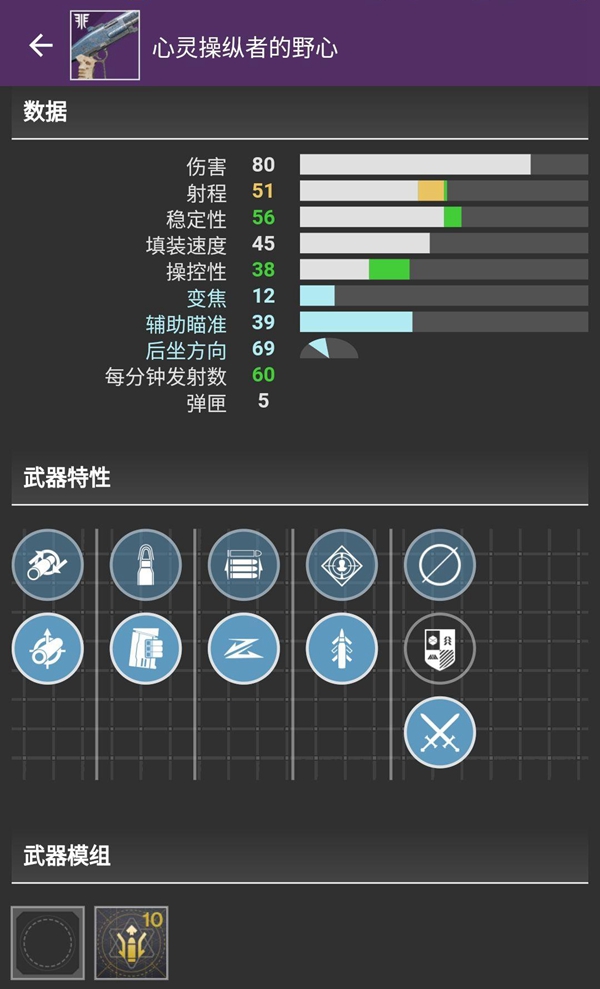Select the crosshair target trait perk
Image resolution: width=600 pixels, height=989 pixels.
[x=342, y=565]
